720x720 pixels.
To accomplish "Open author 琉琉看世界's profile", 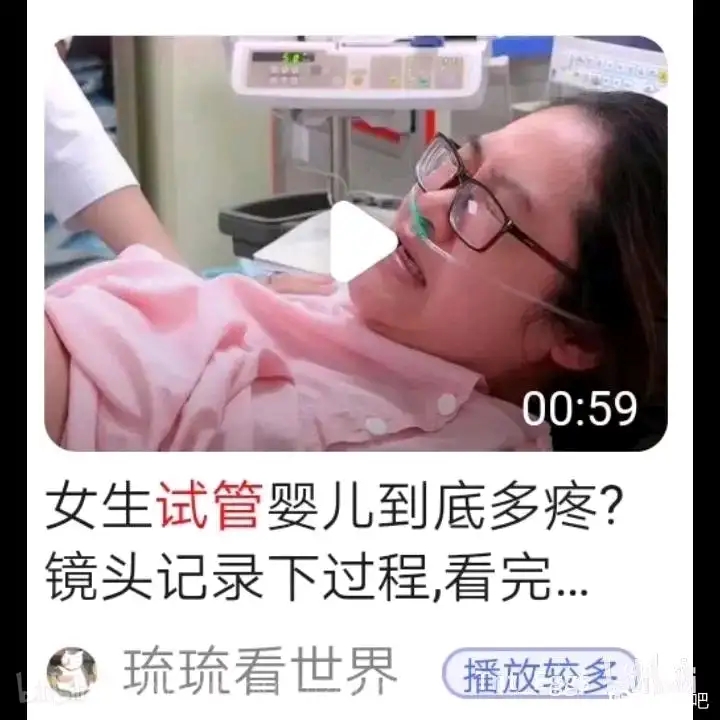I will (258, 670).
